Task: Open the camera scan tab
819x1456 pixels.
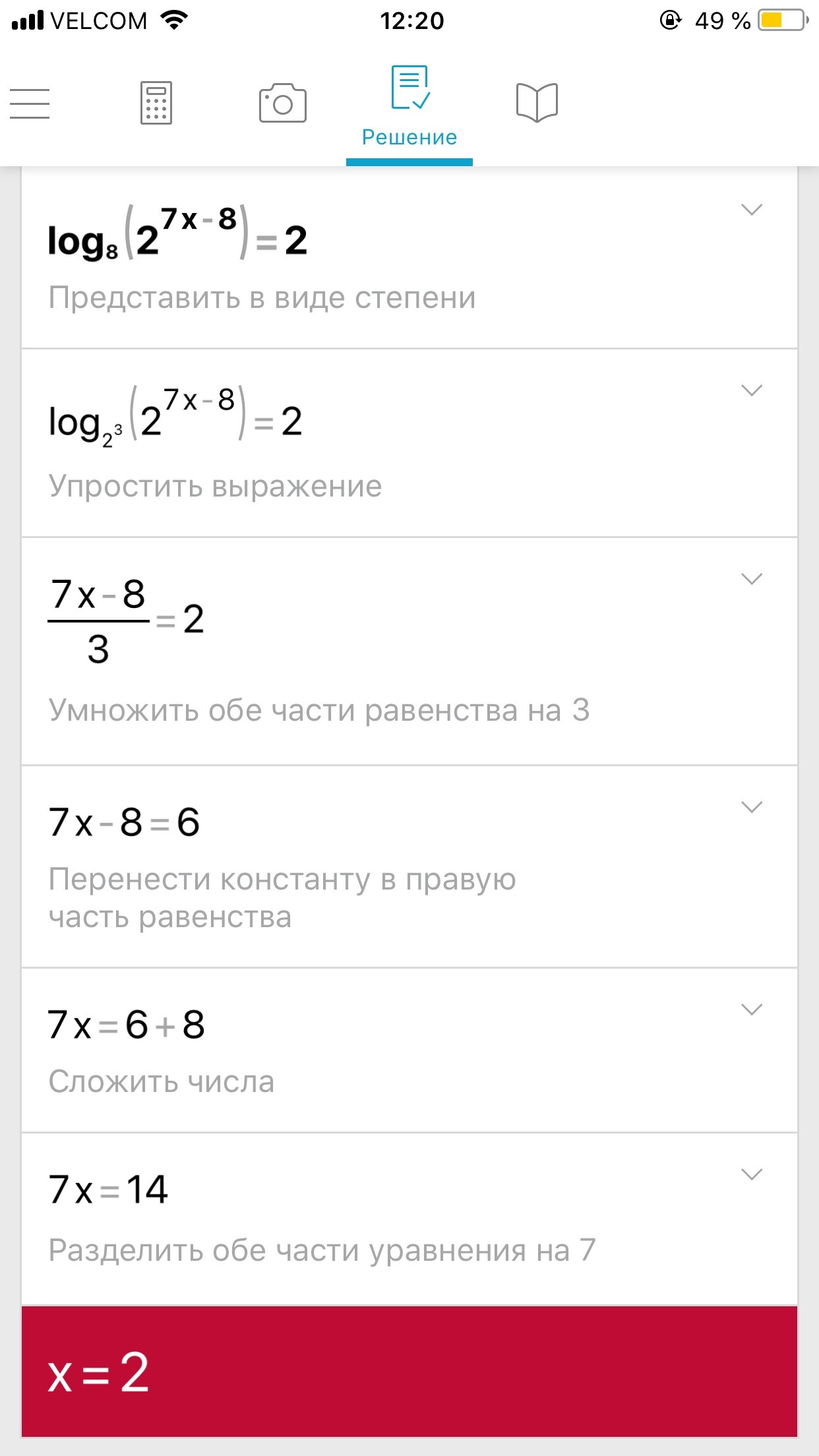Action: [x=282, y=103]
